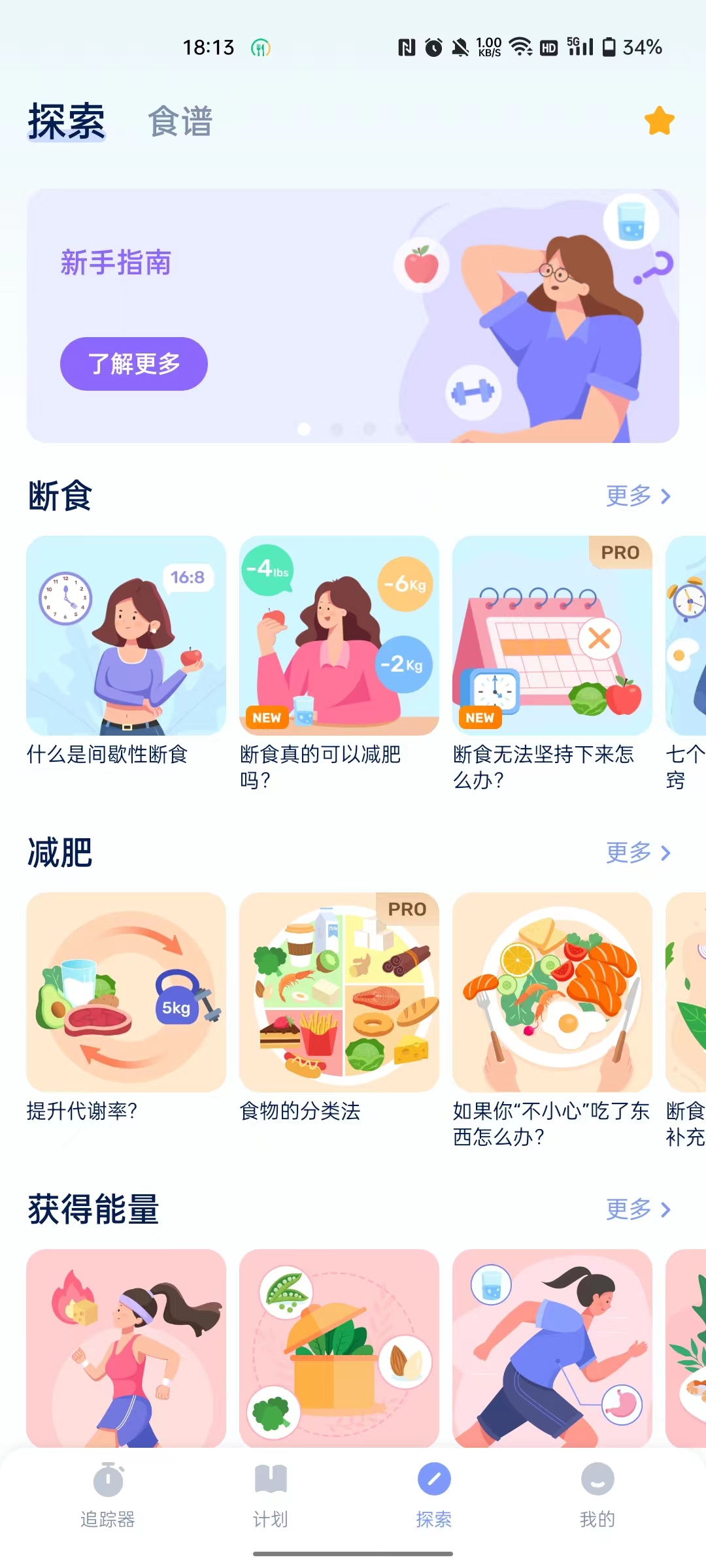Select the 探索 pencil icon in bottom bar

point(433,1478)
